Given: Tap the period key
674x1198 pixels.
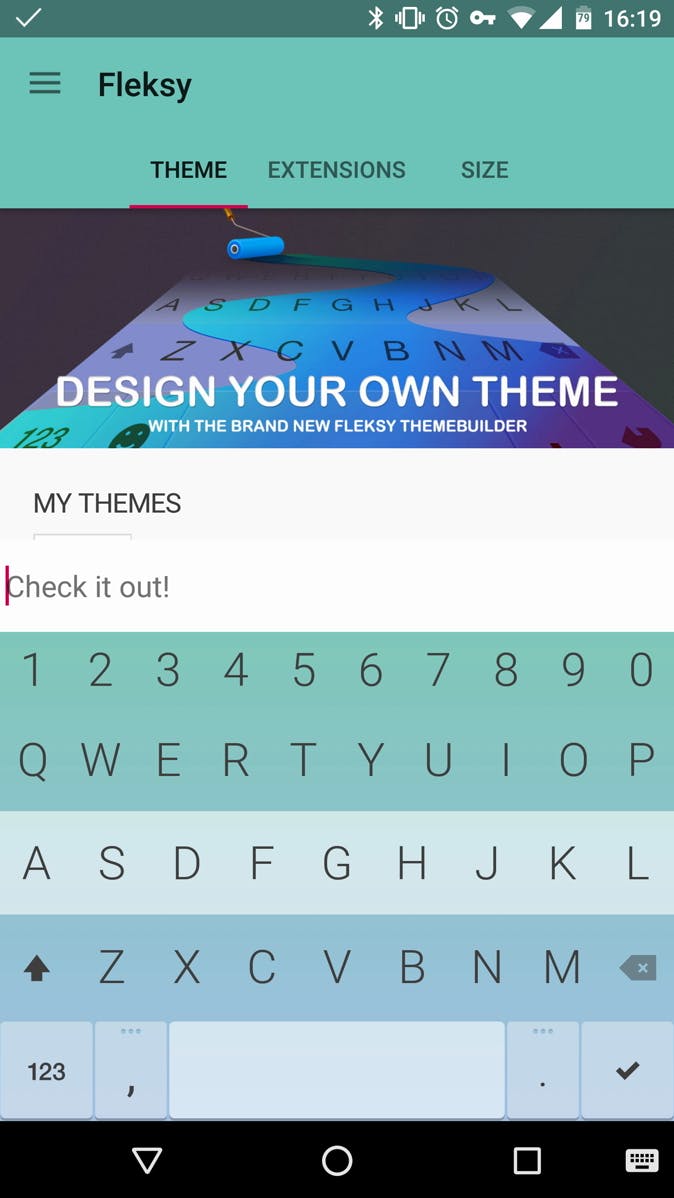Looking at the screenshot, I should pyautogui.click(x=543, y=1071).
